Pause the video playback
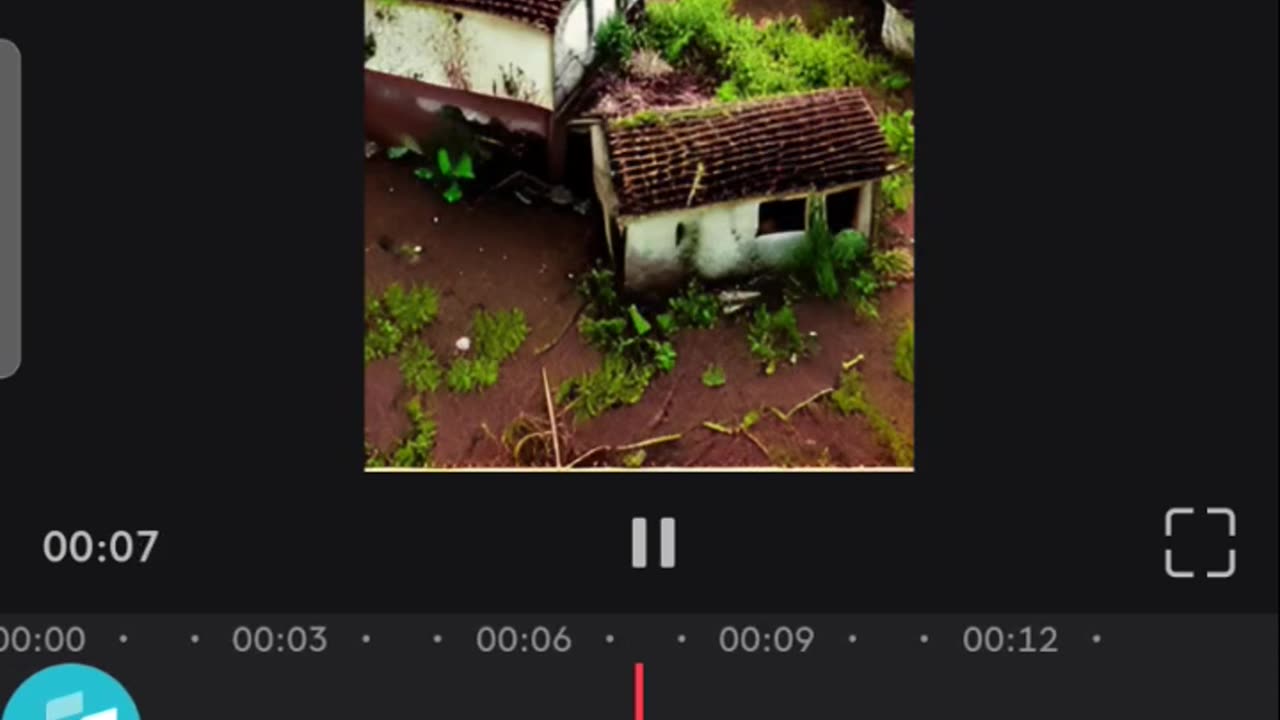 click(x=653, y=543)
